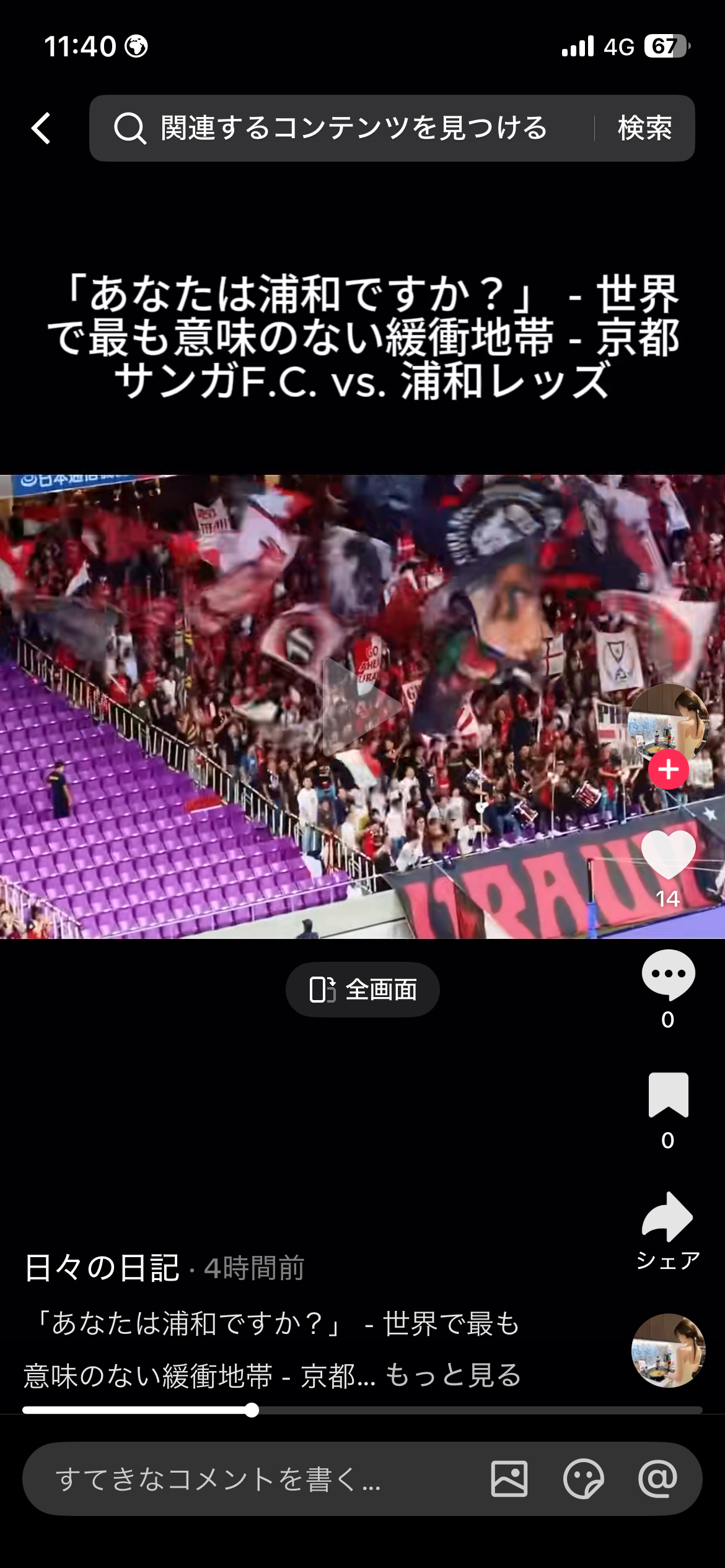Seek using the video progress bar
Image resolution: width=725 pixels, height=1568 pixels.
[362, 1410]
